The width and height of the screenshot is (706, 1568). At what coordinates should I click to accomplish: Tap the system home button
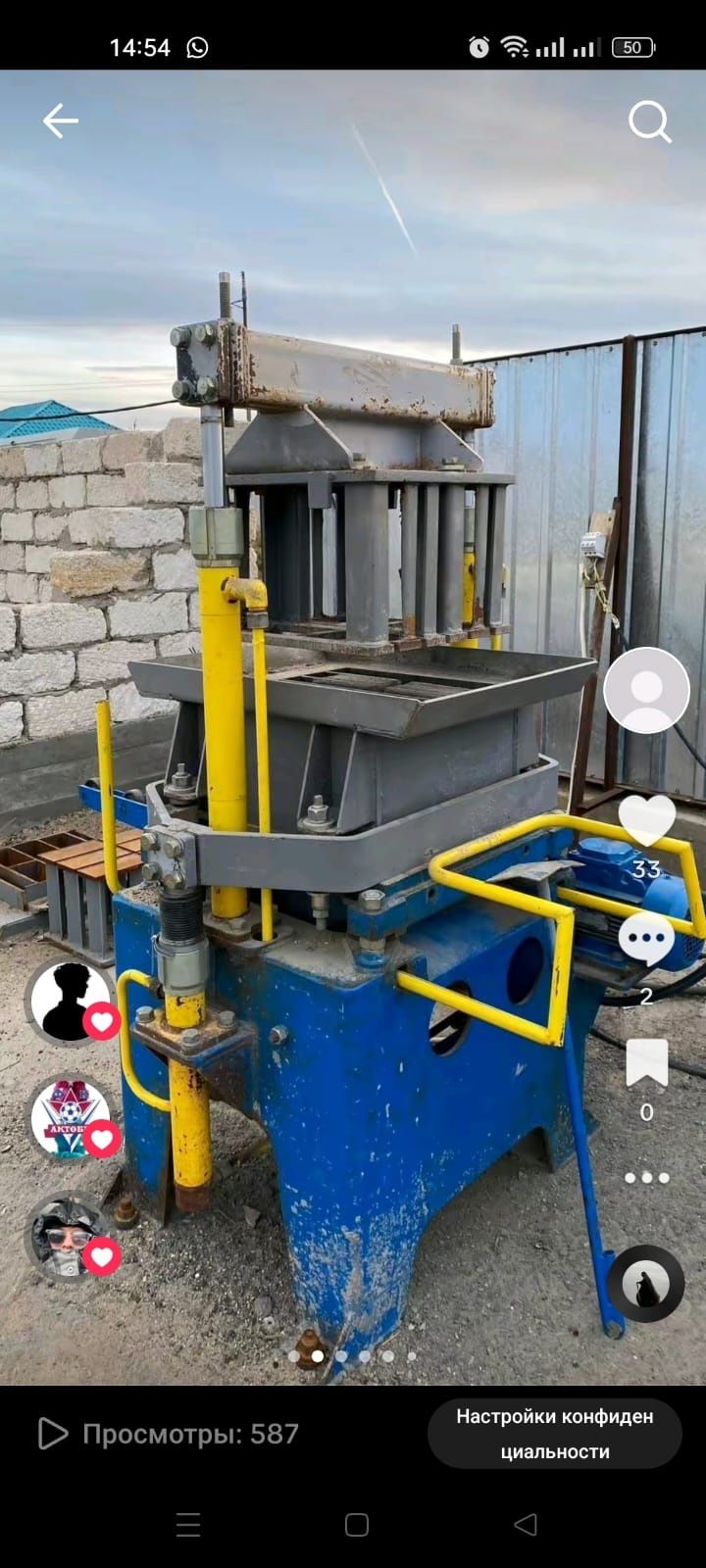[x=357, y=1524]
